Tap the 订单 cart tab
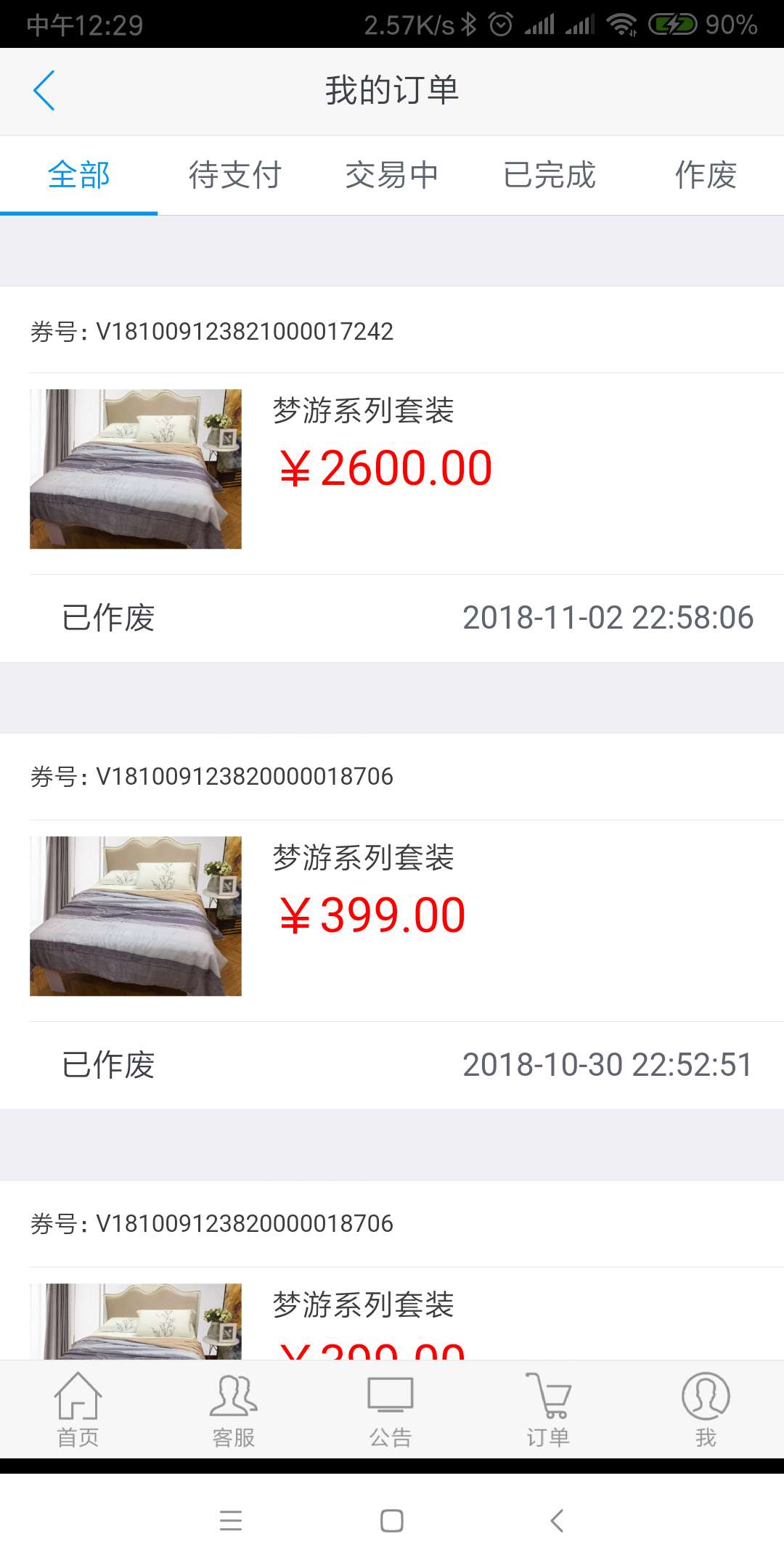 coord(548,1408)
